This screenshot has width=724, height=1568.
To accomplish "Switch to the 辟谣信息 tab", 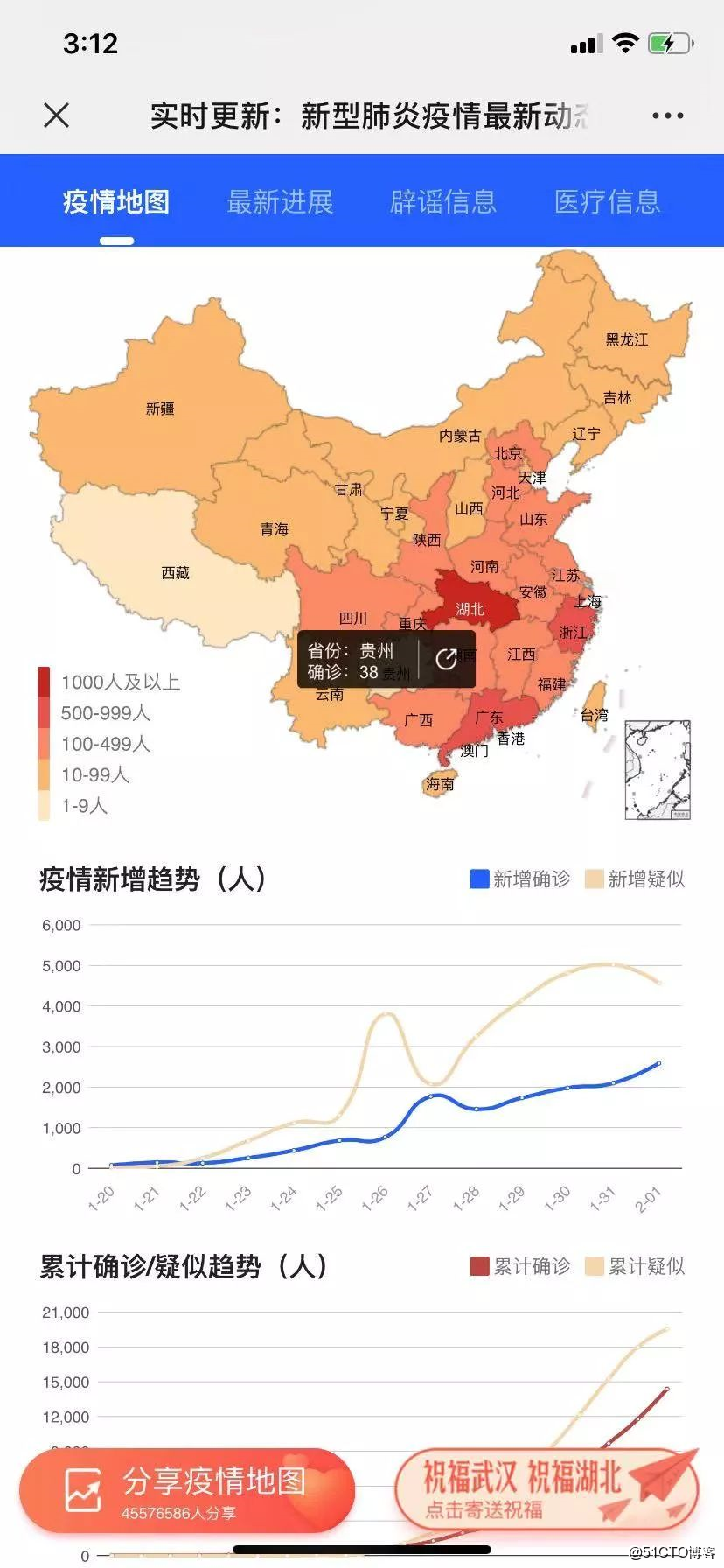I will click(443, 202).
